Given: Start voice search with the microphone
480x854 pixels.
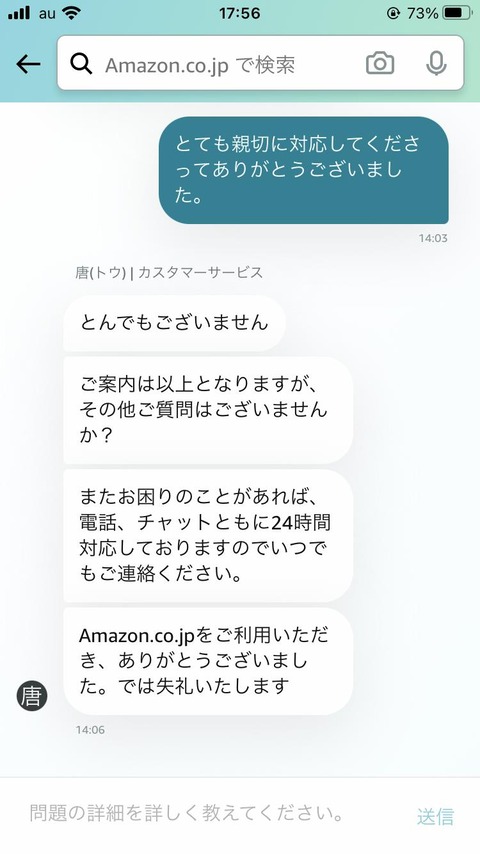Looking at the screenshot, I should click(x=436, y=64).
